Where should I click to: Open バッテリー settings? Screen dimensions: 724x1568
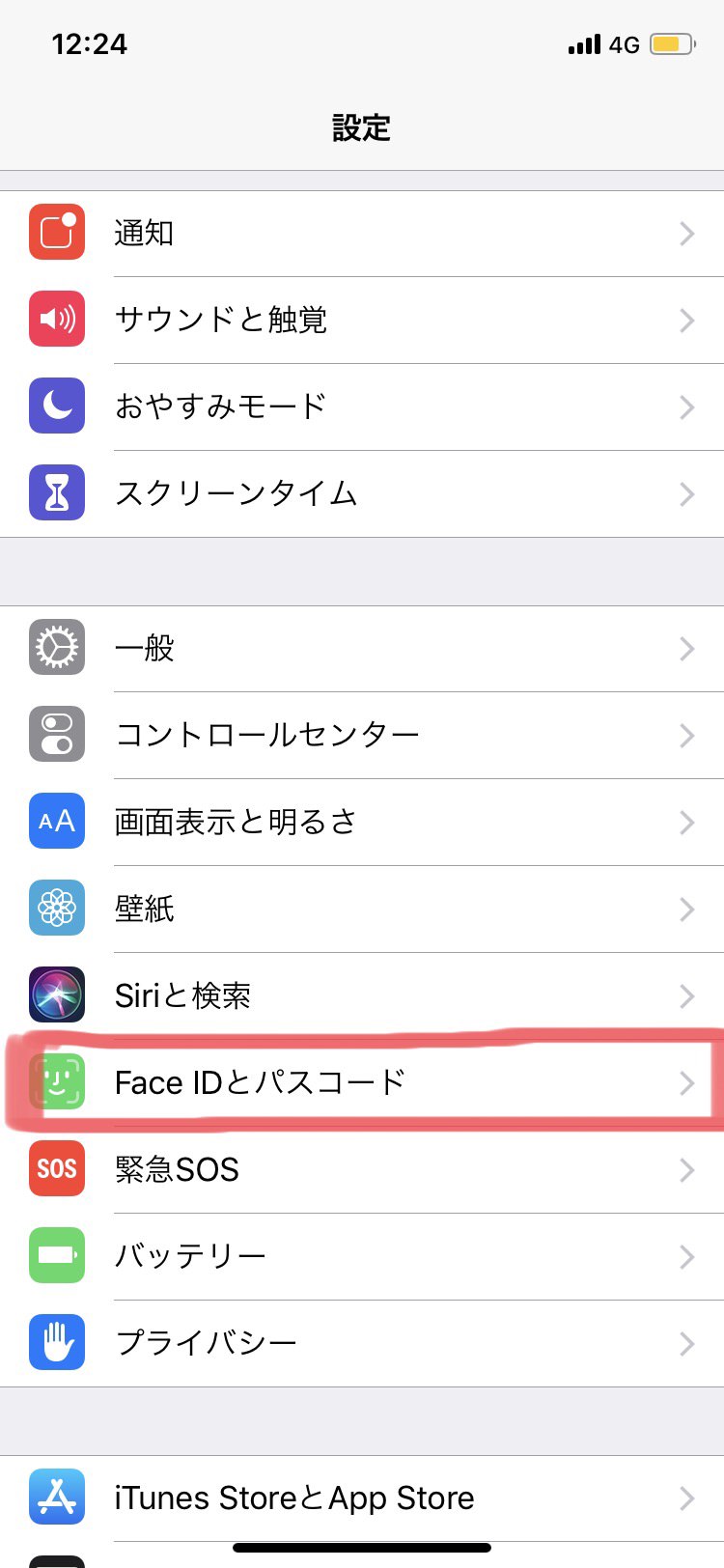[x=362, y=1256]
